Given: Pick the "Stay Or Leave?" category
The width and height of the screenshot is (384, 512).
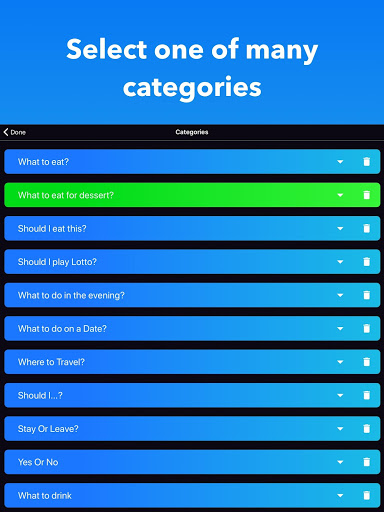Looking at the screenshot, I should (x=192, y=429).
